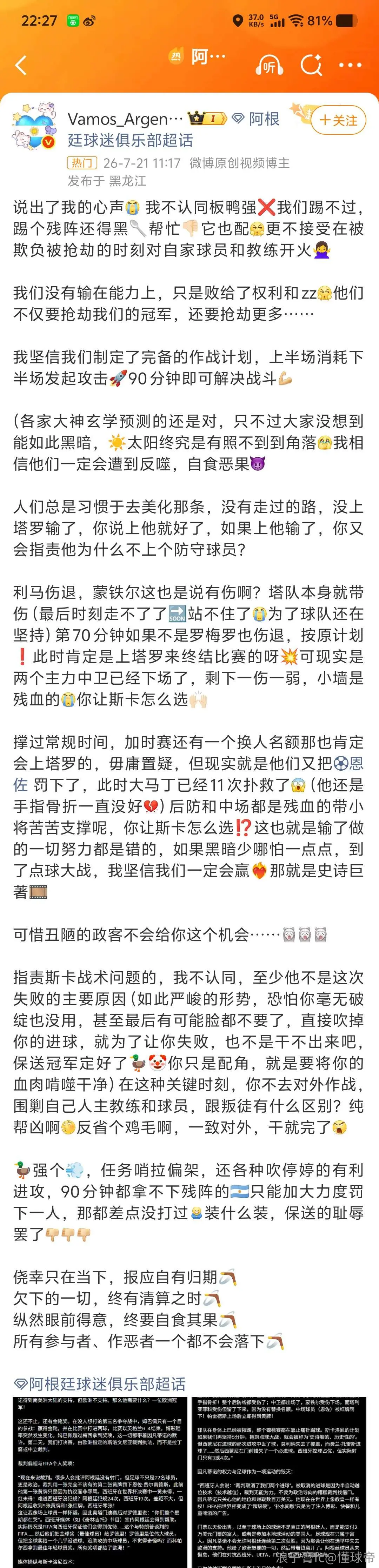Open 阿根廷球迷俱乐部超话 link under username
The width and height of the screenshot is (379, 1568).
[130, 140]
